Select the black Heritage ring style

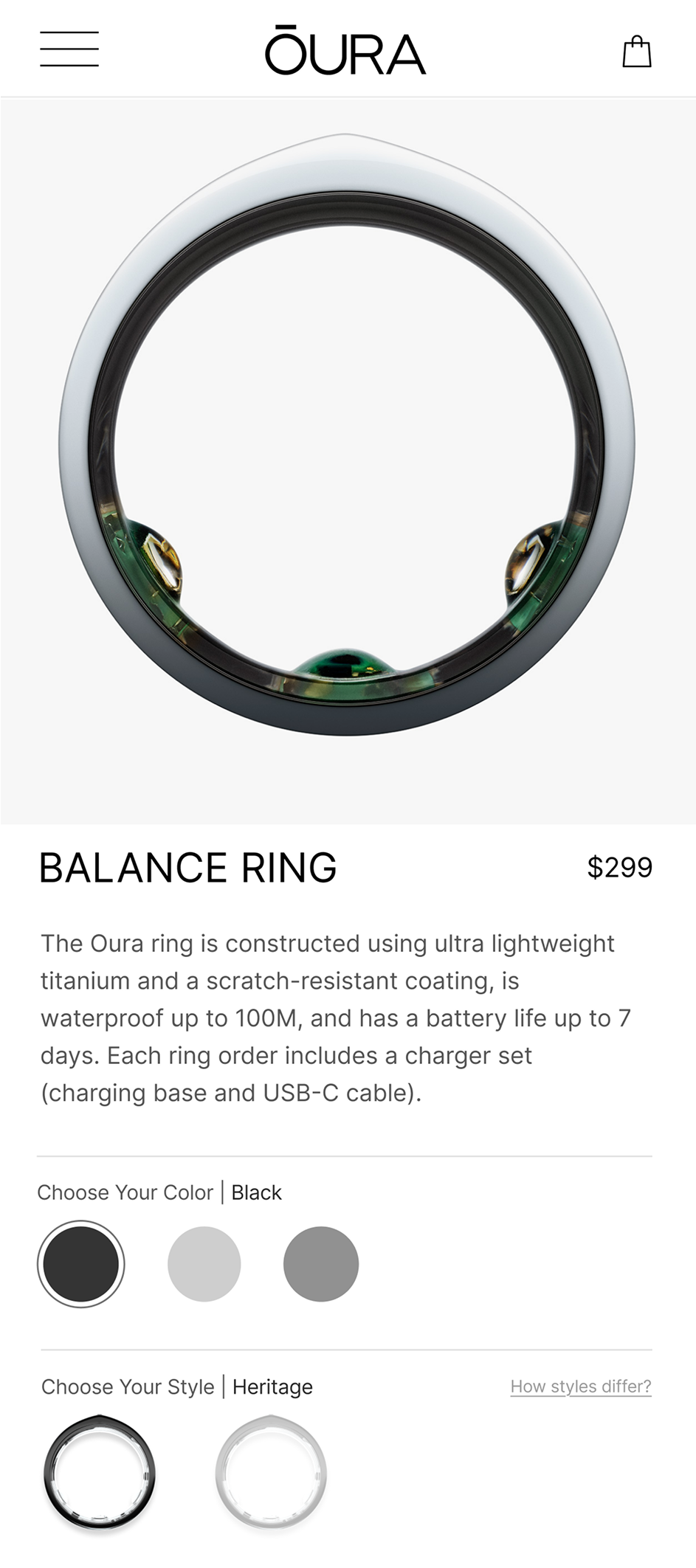[99, 1472]
